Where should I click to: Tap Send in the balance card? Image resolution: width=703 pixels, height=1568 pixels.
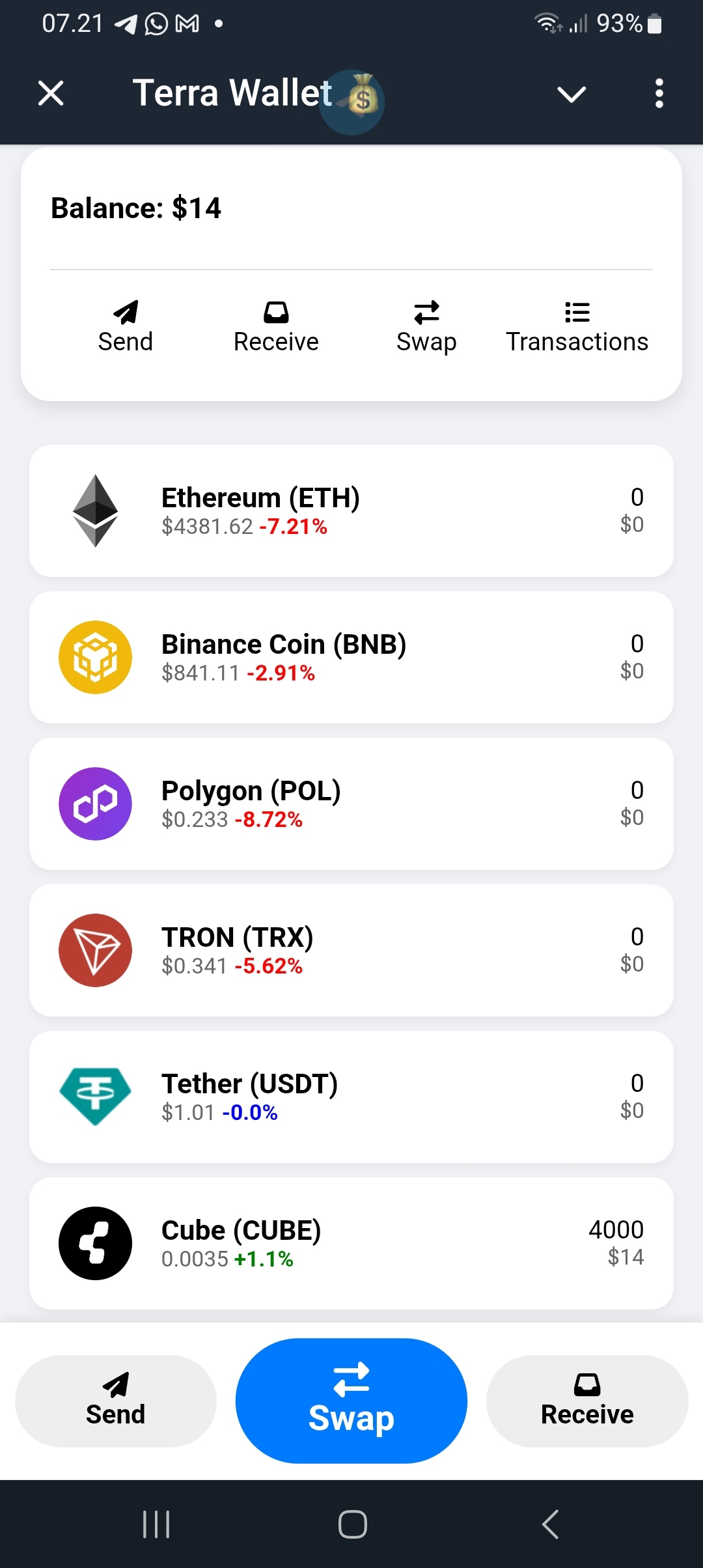click(125, 327)
